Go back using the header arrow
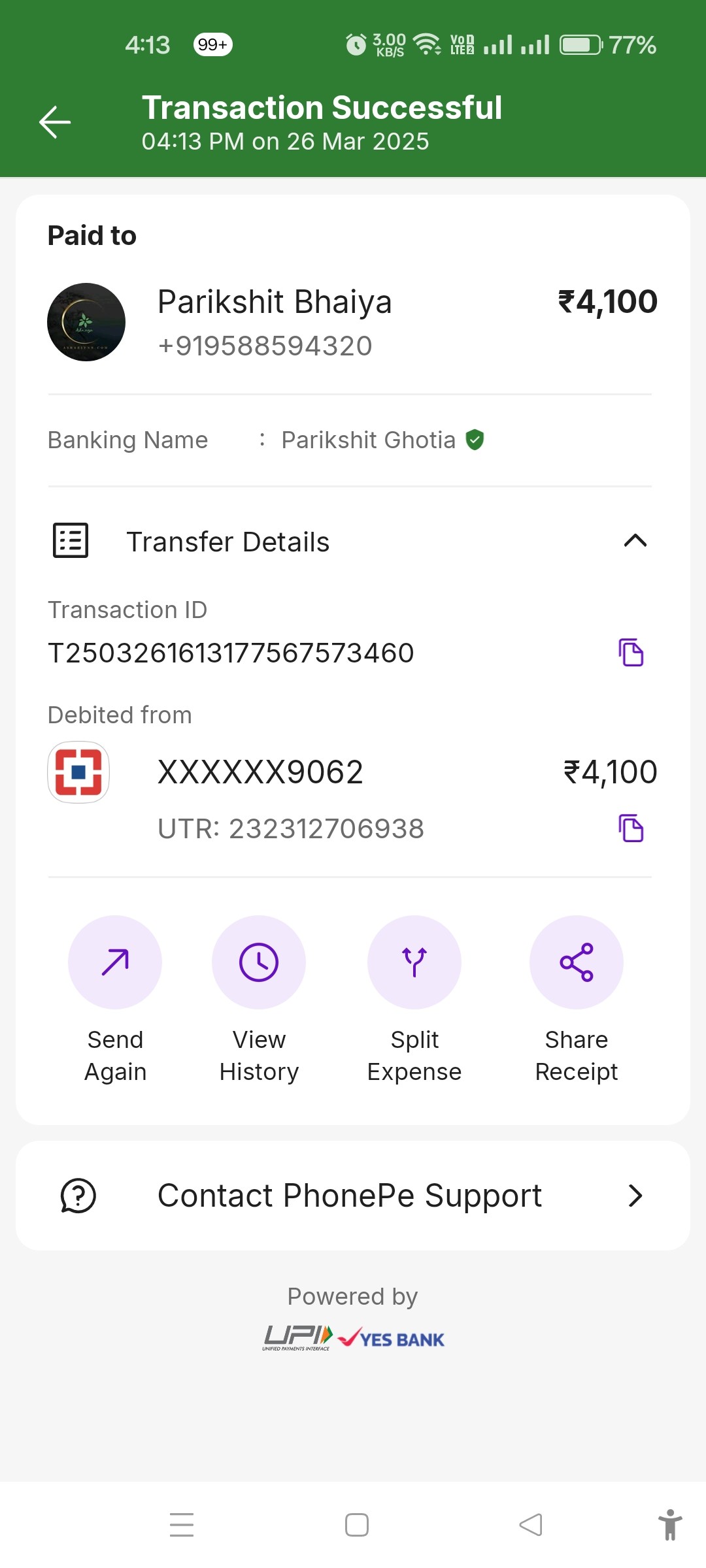 pyautogui.click(x=55, y=122)
